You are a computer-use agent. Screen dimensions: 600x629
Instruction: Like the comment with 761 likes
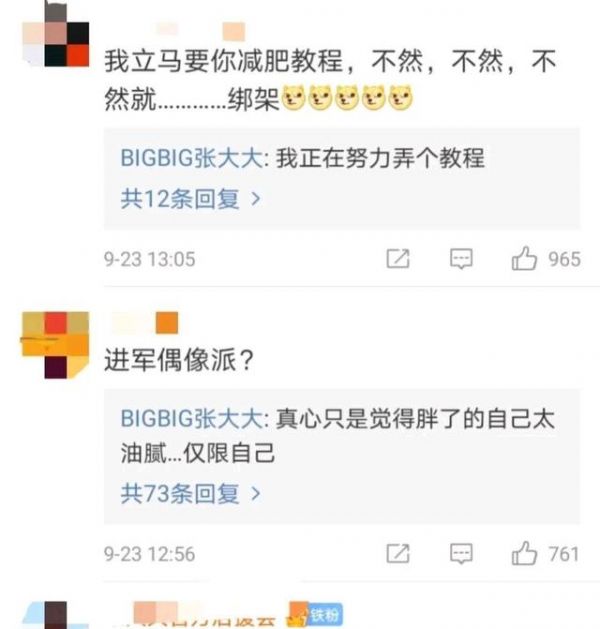[525, 553]
